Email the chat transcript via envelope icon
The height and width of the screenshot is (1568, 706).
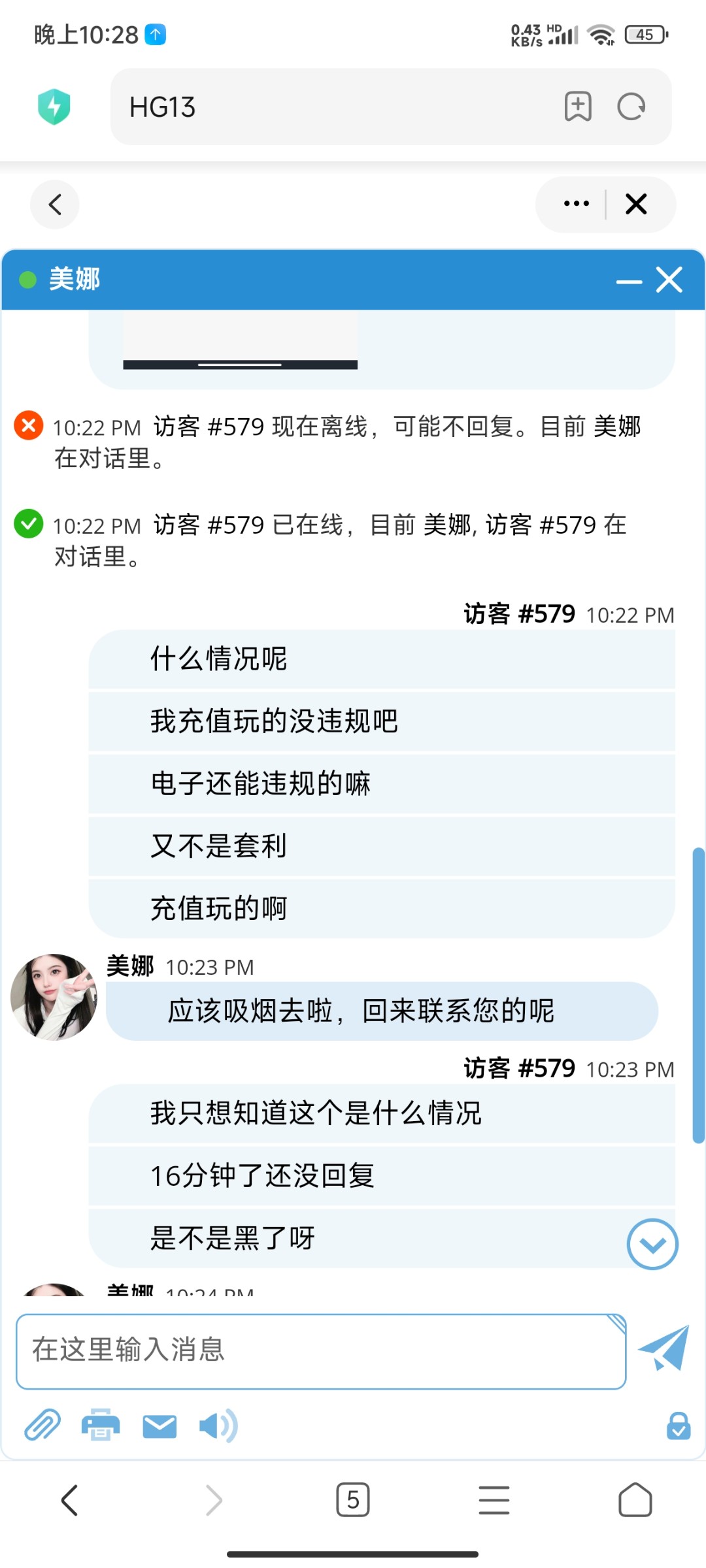point(159,1427)
